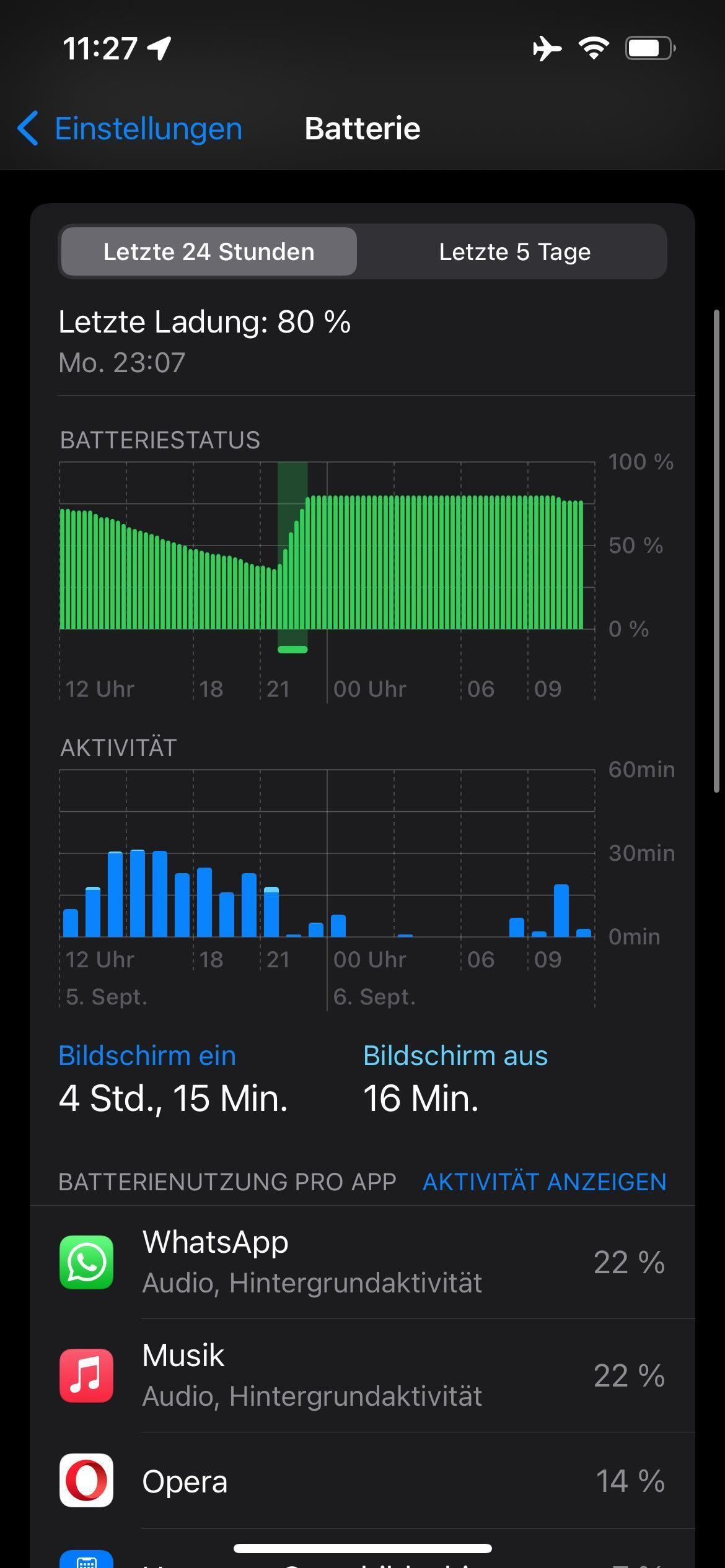Screen dimensions: 725x1568
Task: Open Musik battery usage row
Action: pos(362,1375)
